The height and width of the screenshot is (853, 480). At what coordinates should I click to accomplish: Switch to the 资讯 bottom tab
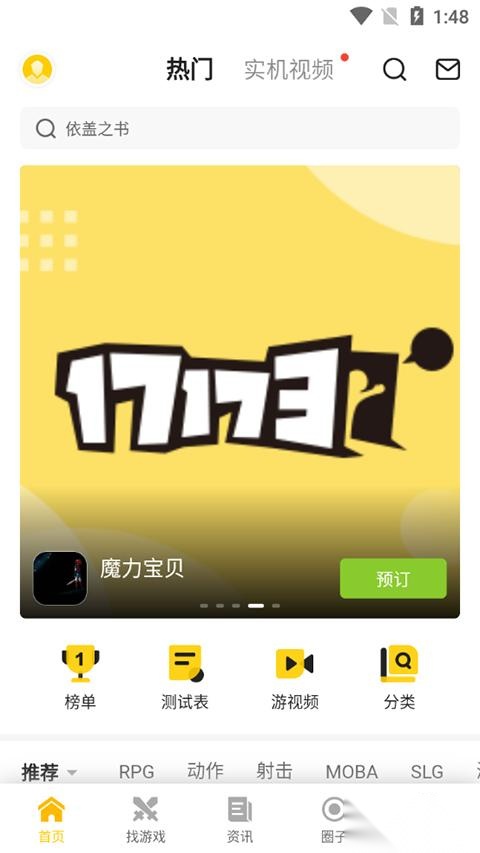239,819
